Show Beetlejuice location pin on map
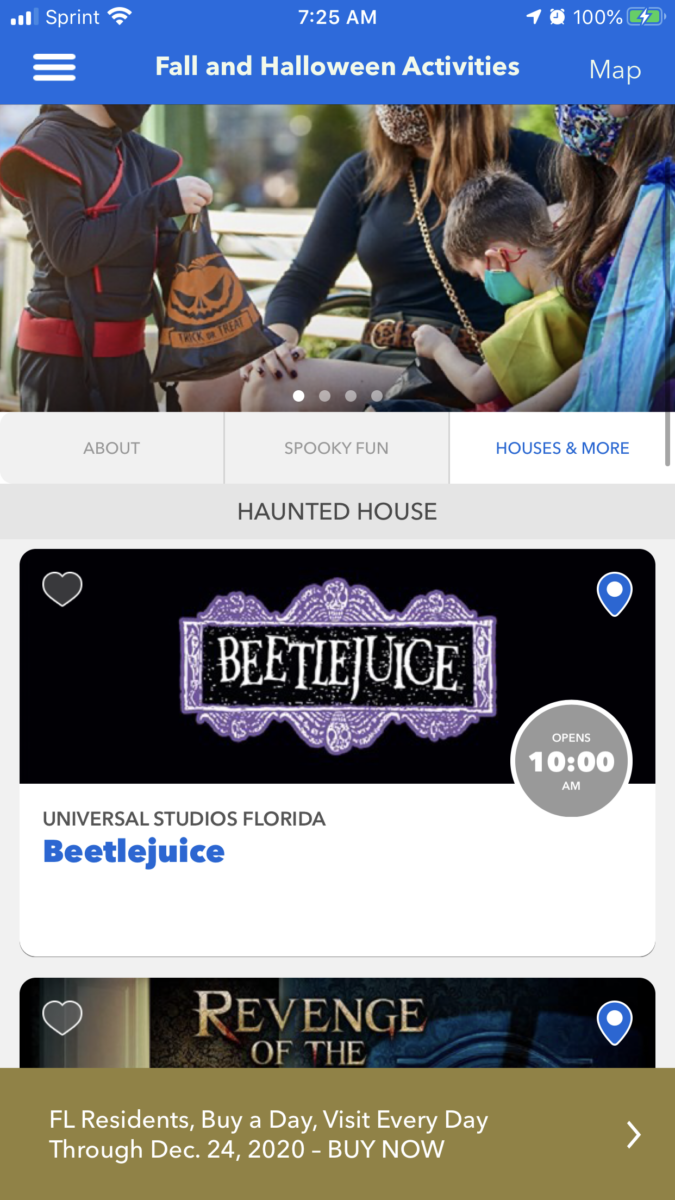Viewport: 675px width, 1200px height. coord(614,594)
